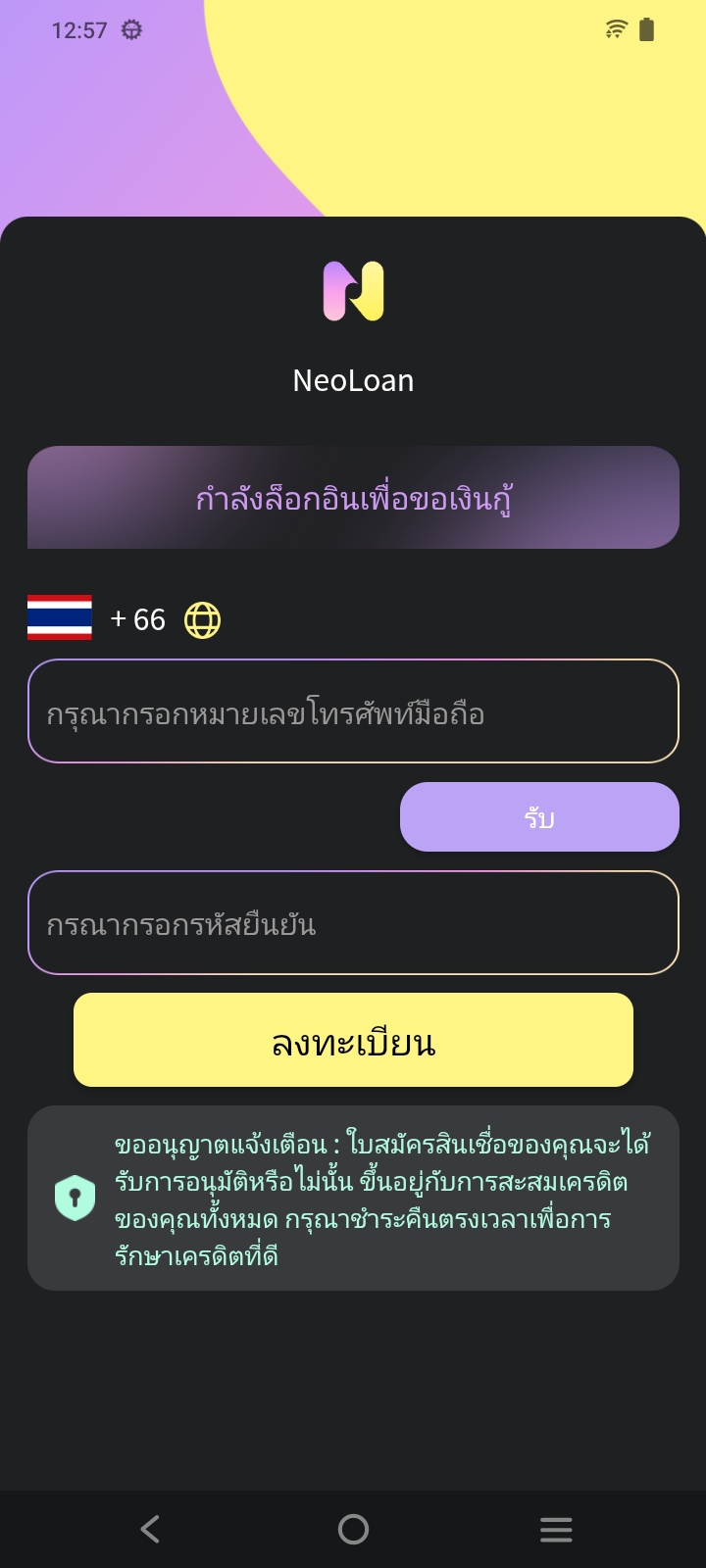Tap the gear icon near the clock

(130, 30)
